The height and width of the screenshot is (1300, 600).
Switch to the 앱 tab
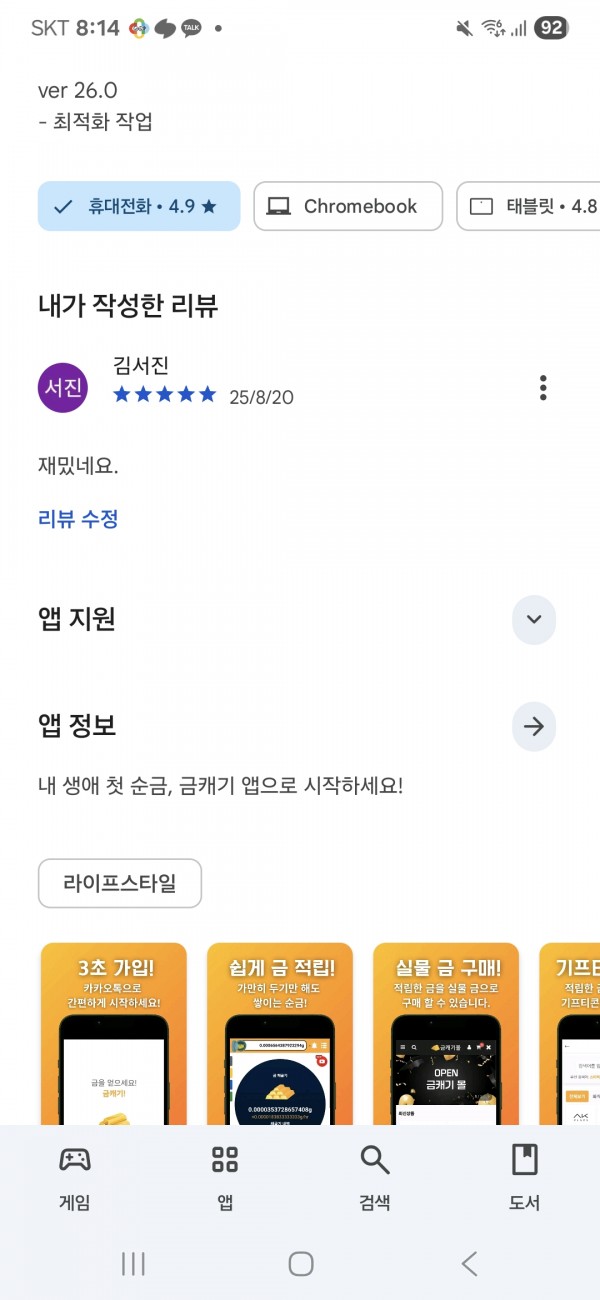(225, 1176)
